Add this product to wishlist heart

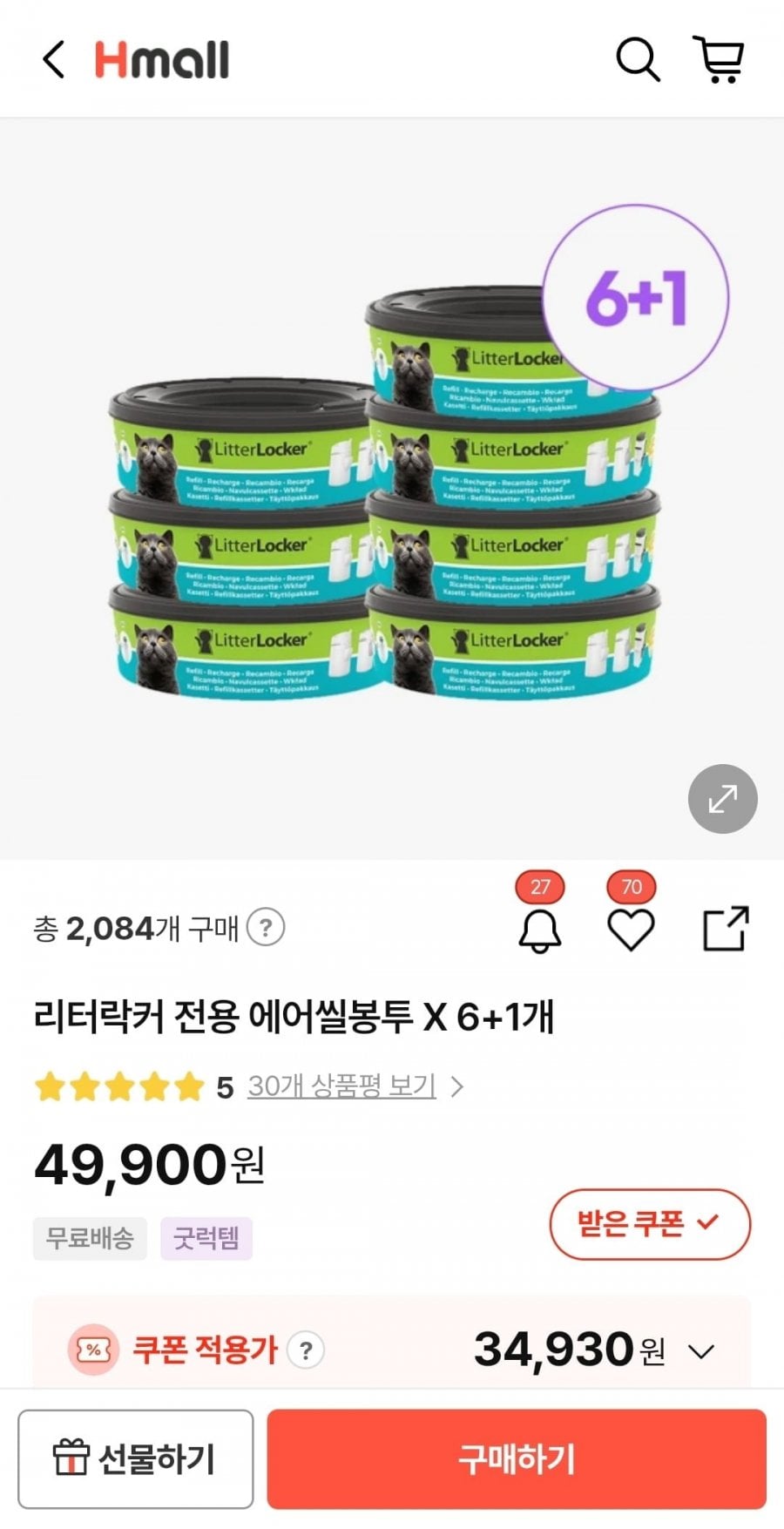(x=631, y=930)
